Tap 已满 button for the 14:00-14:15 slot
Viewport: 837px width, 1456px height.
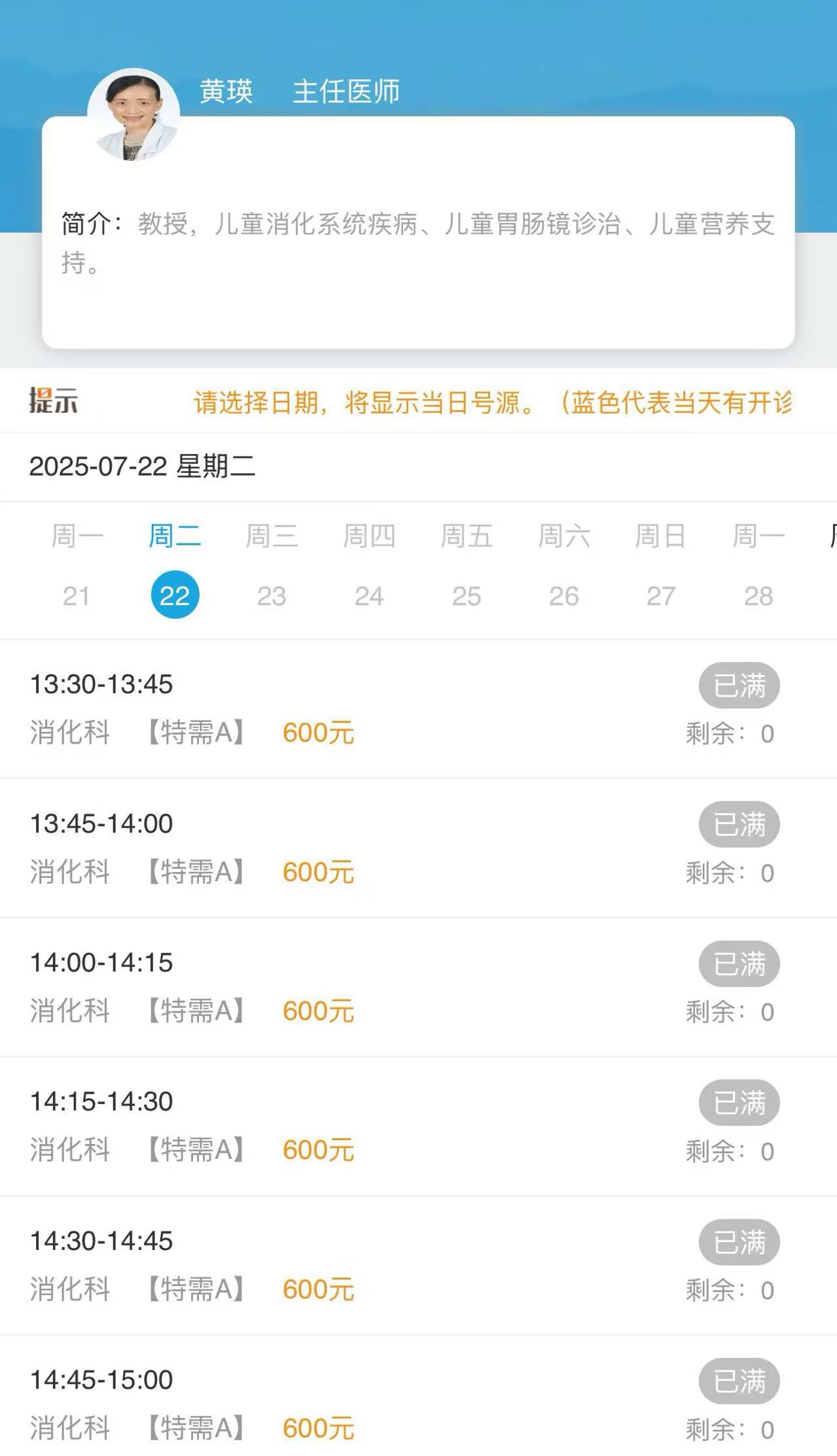pyautogui.click(x=739, y=963)
